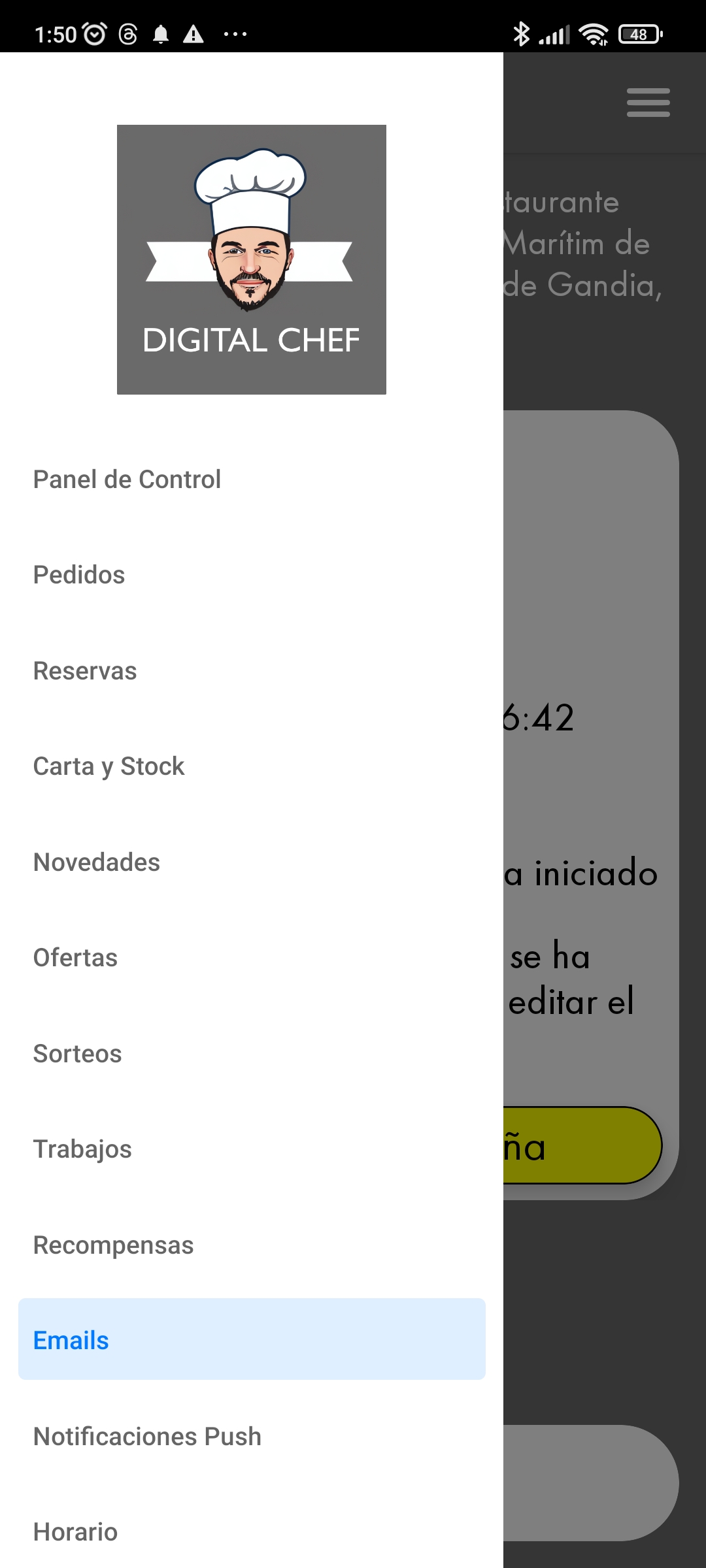
Task: Go to Sorteos
Action: click(78, 1054)
